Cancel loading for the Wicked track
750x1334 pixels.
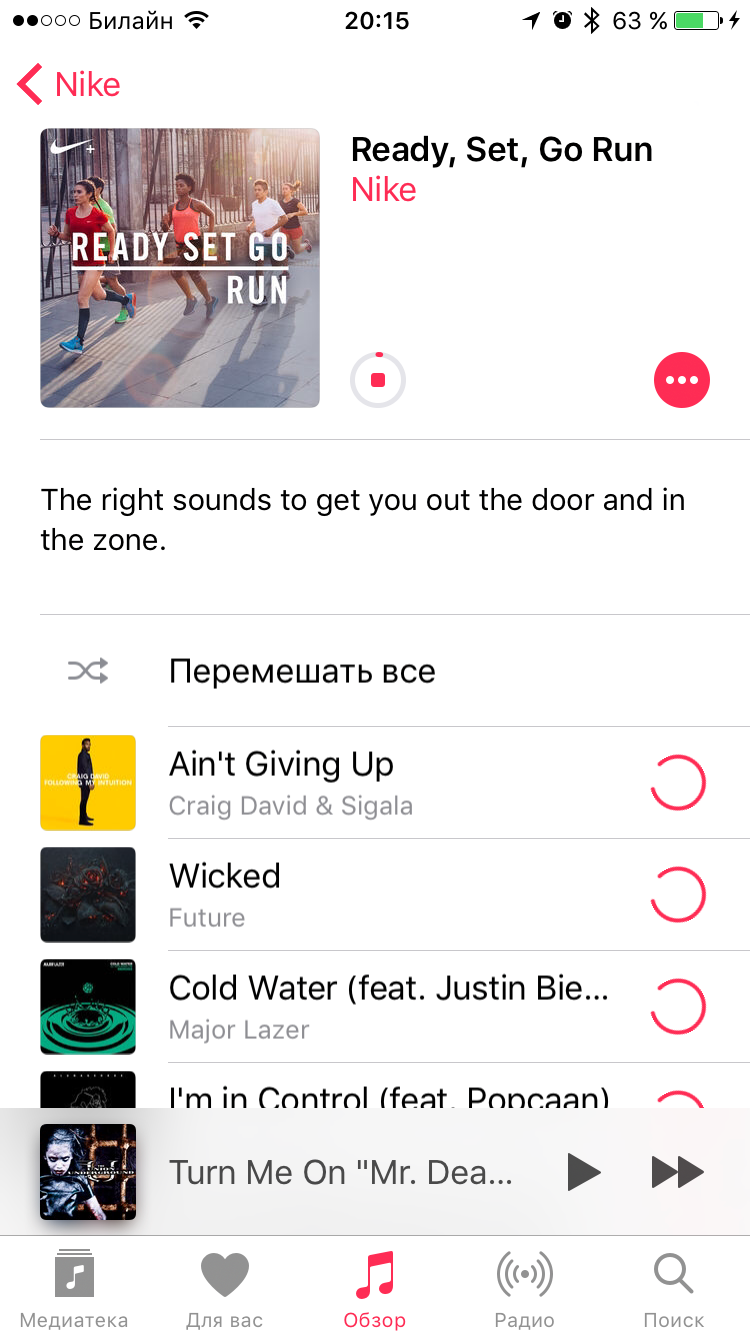pos(678,895)
